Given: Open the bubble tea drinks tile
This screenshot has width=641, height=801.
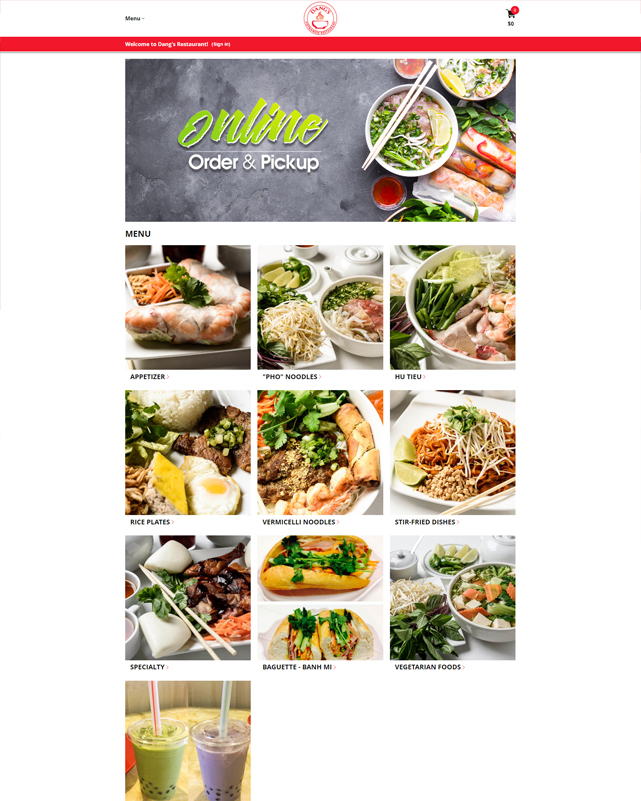Looking at the screenshot, I should [x=187, y=740].
